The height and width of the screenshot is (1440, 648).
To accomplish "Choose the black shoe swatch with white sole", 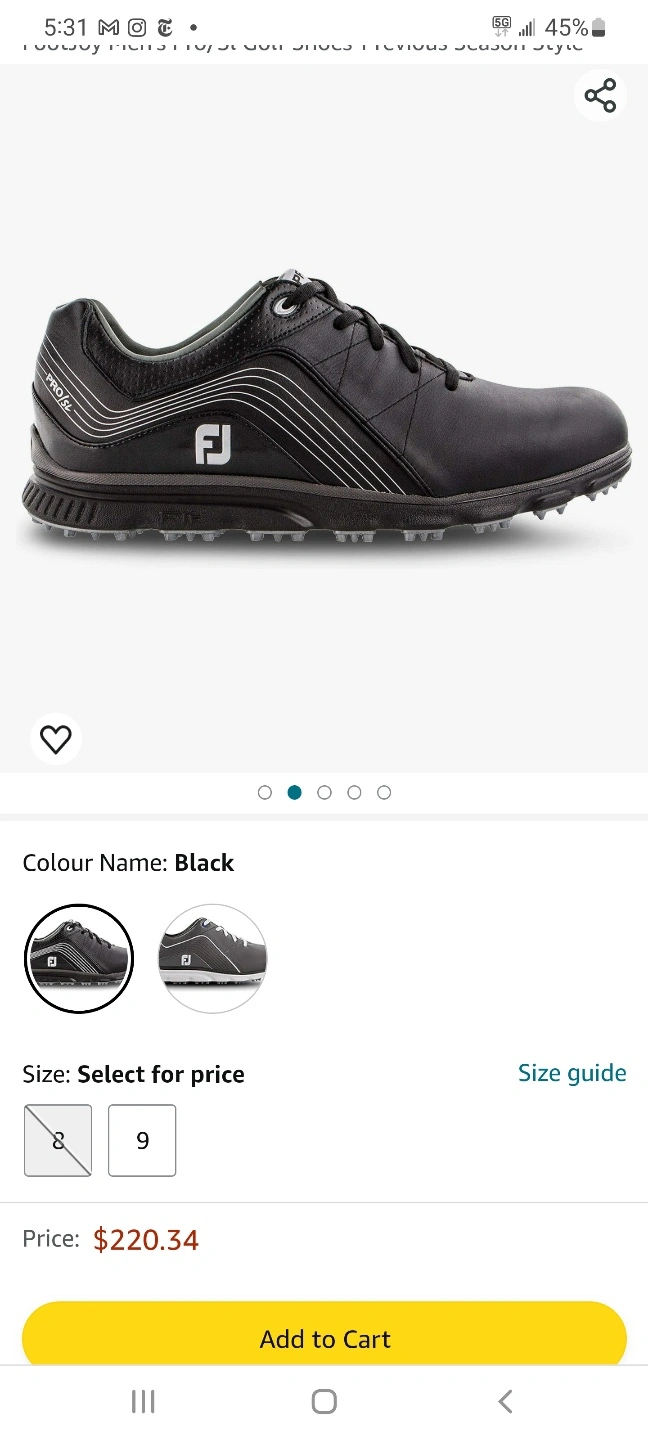I will (213, 958).
